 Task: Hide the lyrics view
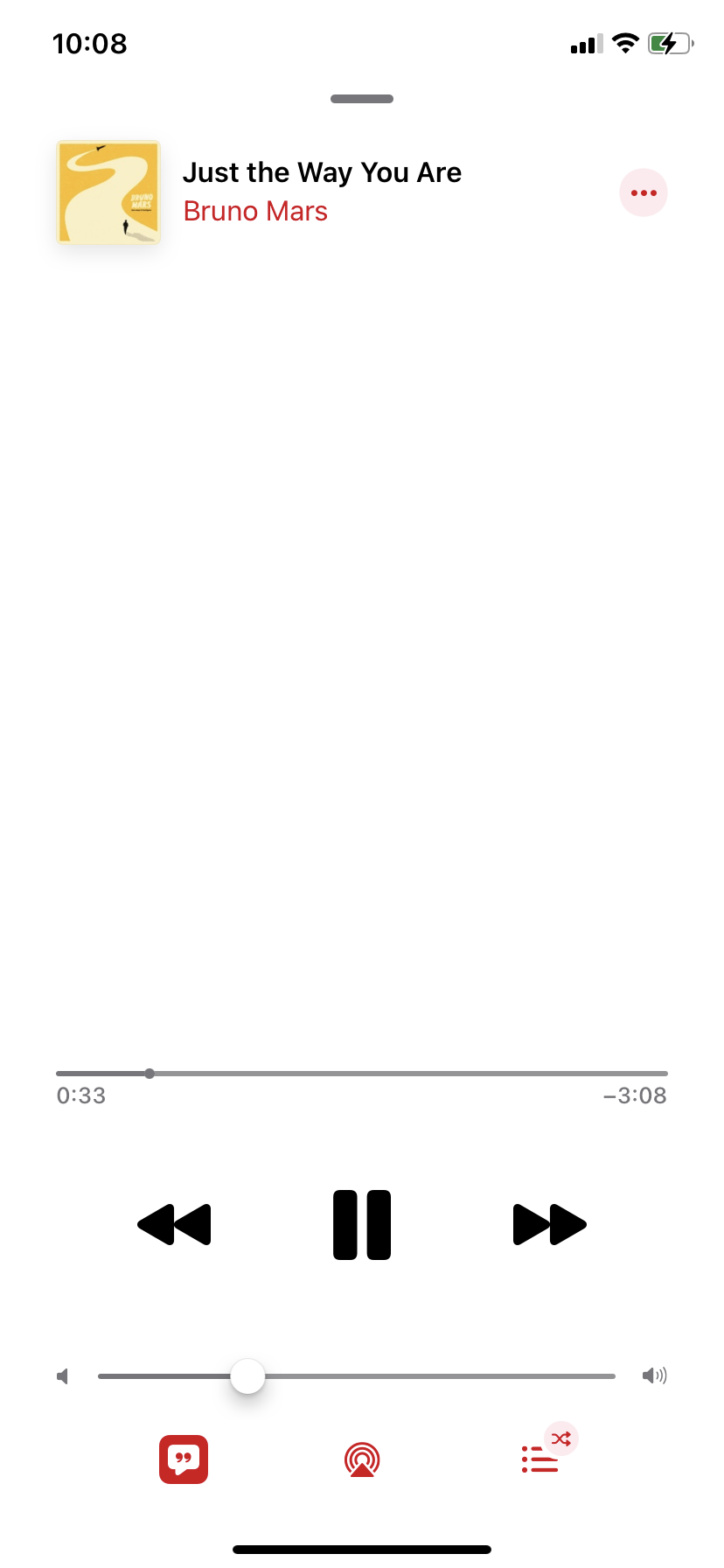[x=184, y=1459]
